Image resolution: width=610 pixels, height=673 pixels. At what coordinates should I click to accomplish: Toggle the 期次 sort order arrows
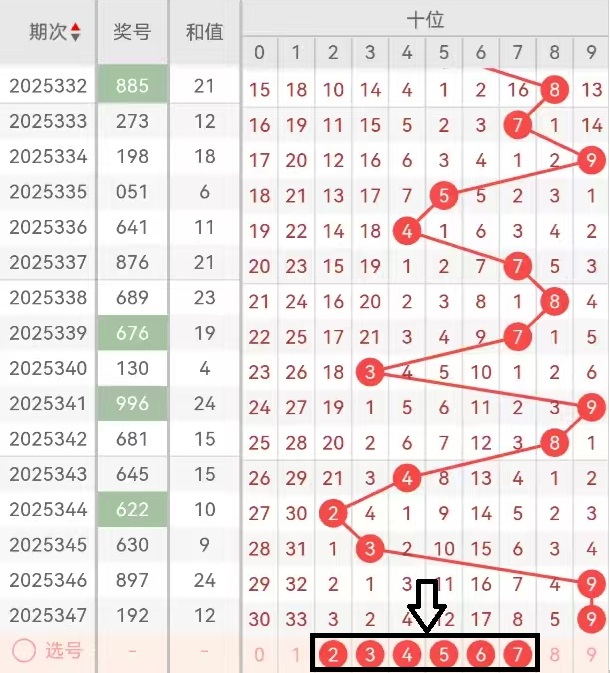pyautogui.click(x=75, y=32)
